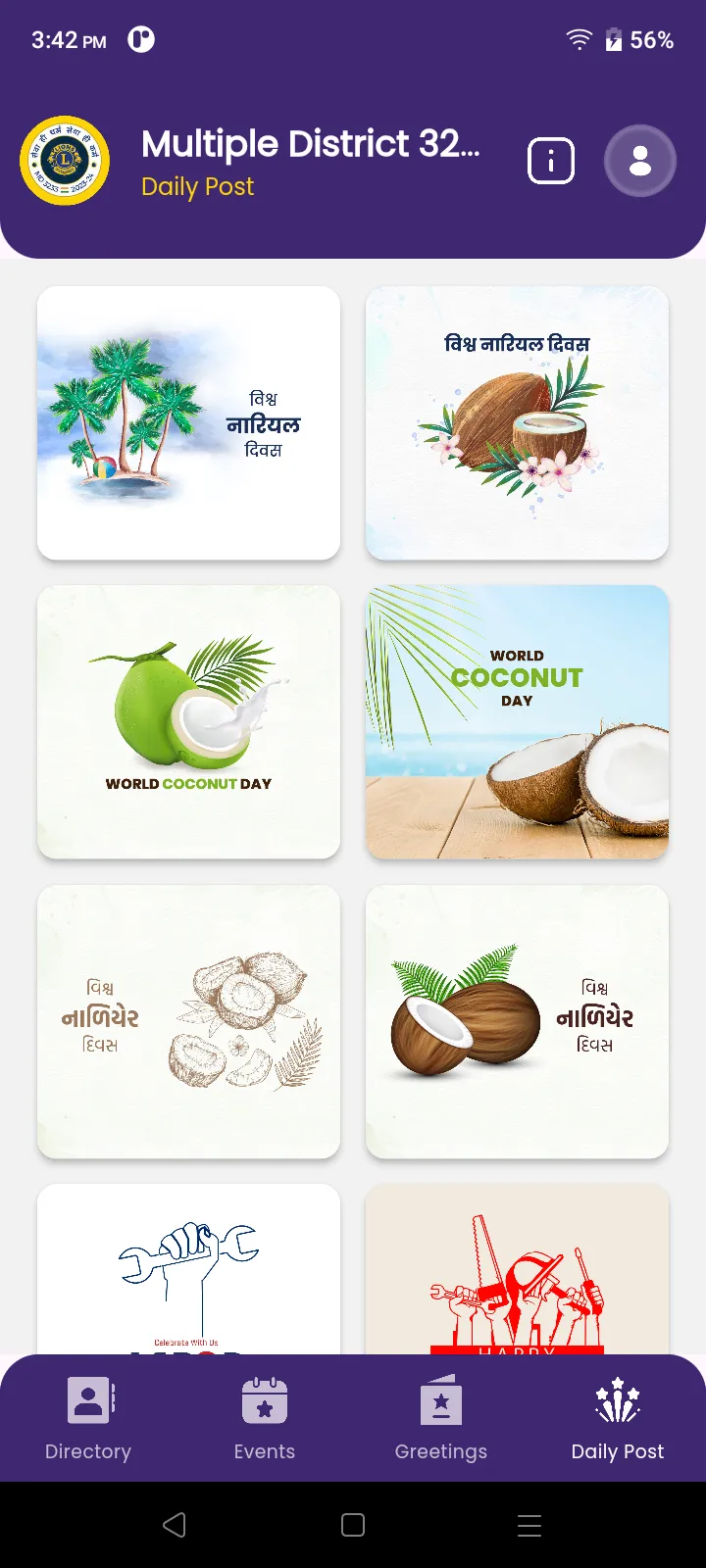The height and width of the screenshot is (1568, 706).
Task: Open the user profile avatar button
Action: click(x=640, y=161)
